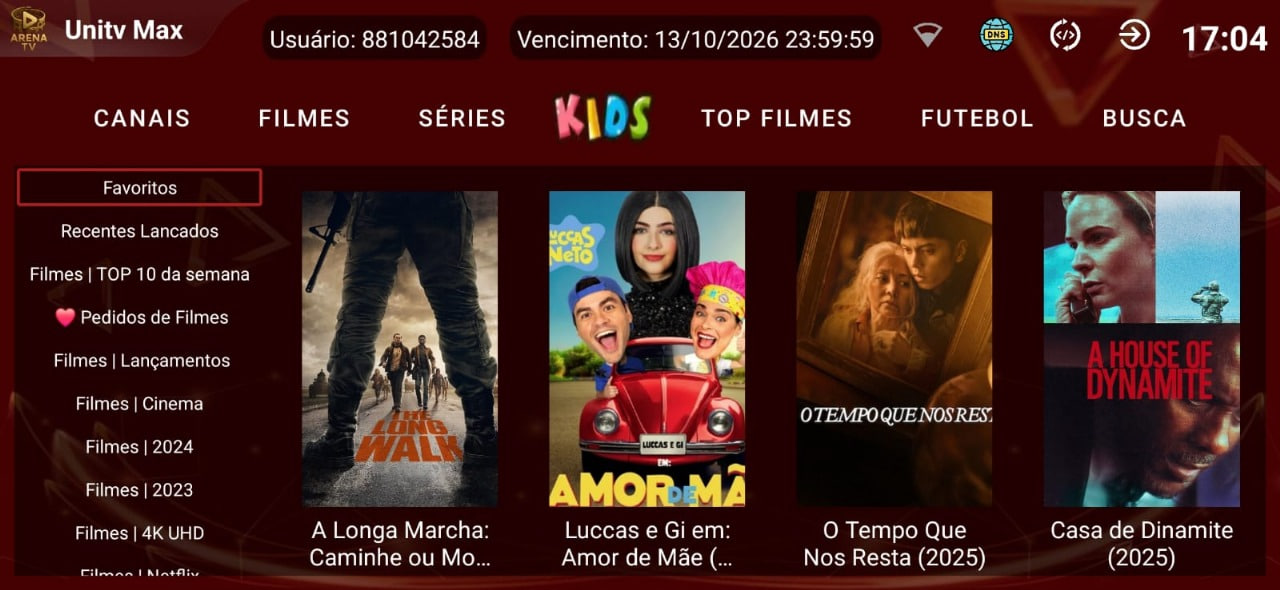Open the Top Filmes tab
This screenshot has height=590, width=1280.
(776, 118)
